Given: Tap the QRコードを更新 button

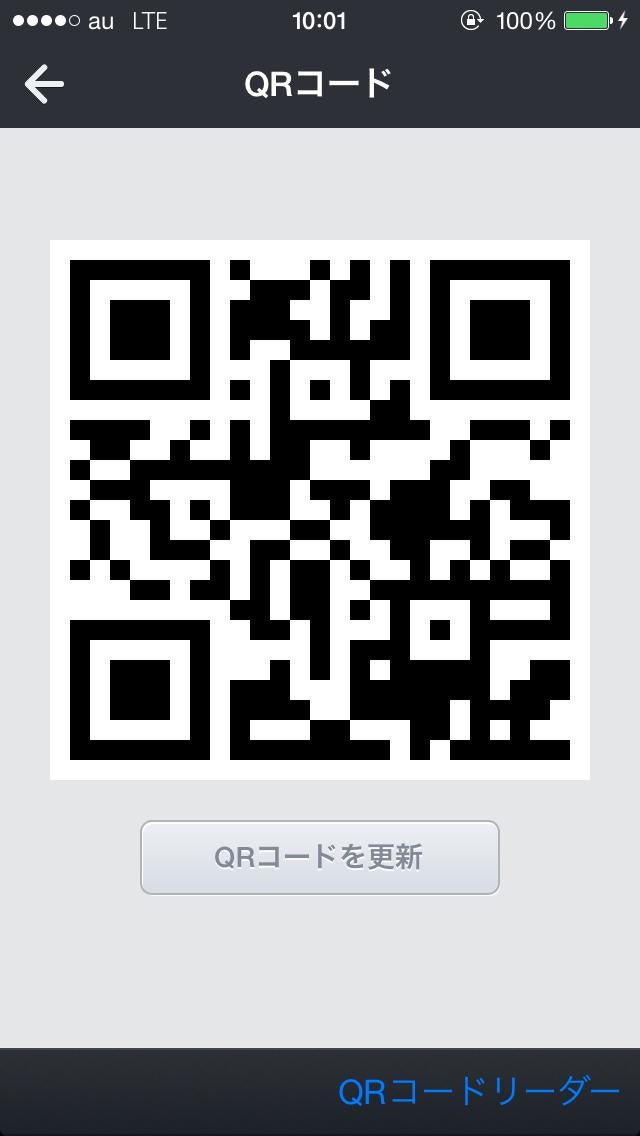Looking at the screenshot, I should pyautogui.click(x=319, y=857).
